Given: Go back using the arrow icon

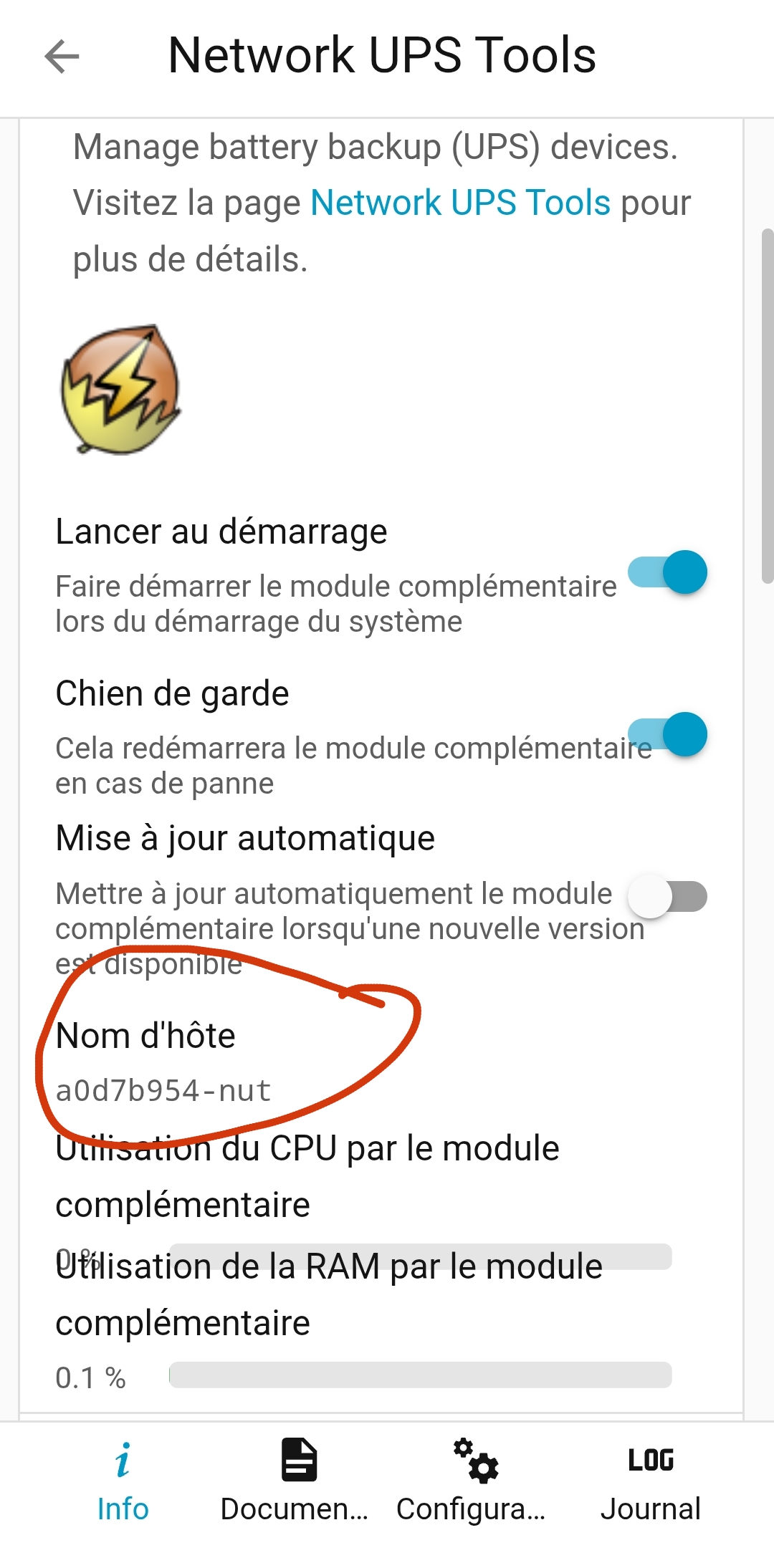Looking at the screenshot, I should click(62, 57).
